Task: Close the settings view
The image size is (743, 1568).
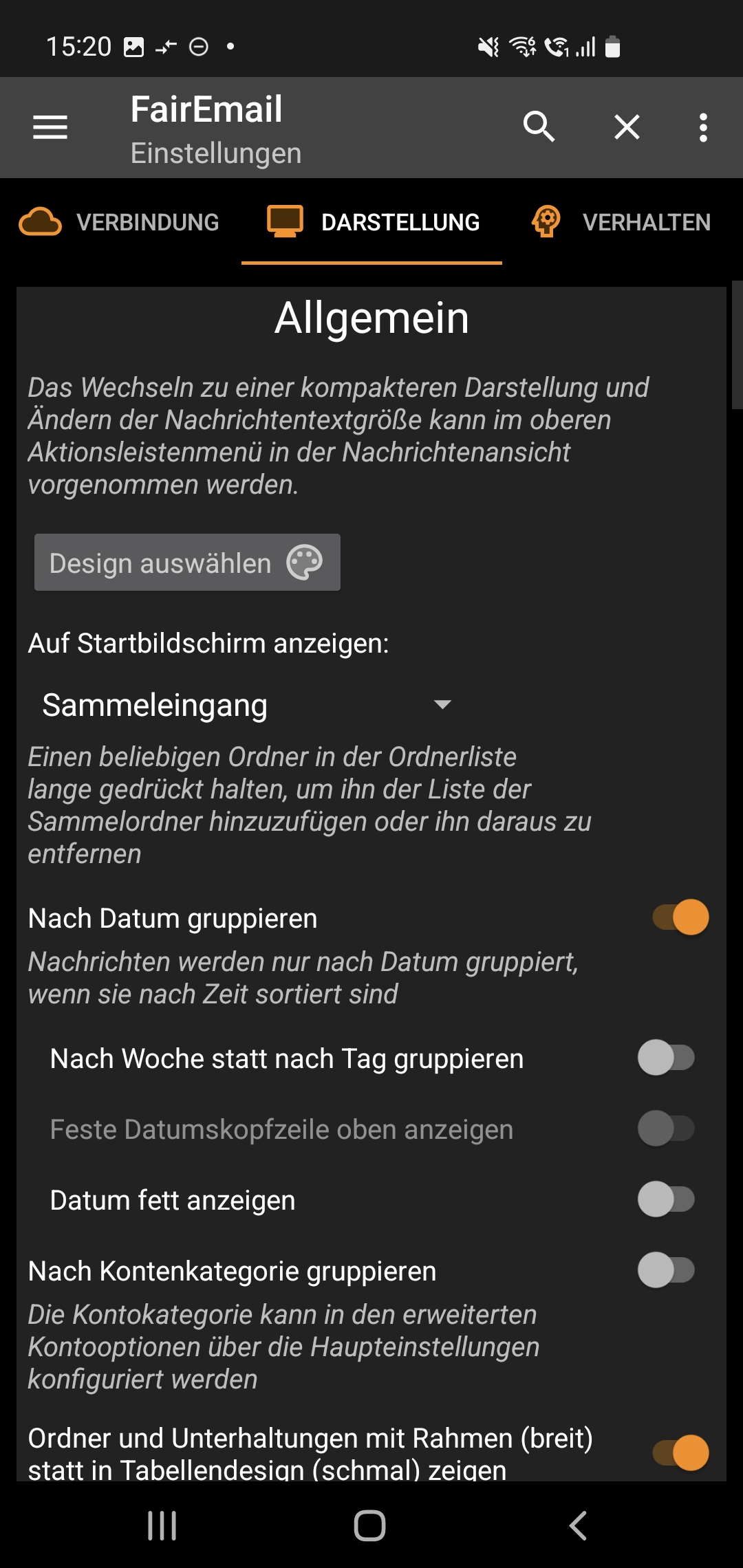Action: coord(626,128)
